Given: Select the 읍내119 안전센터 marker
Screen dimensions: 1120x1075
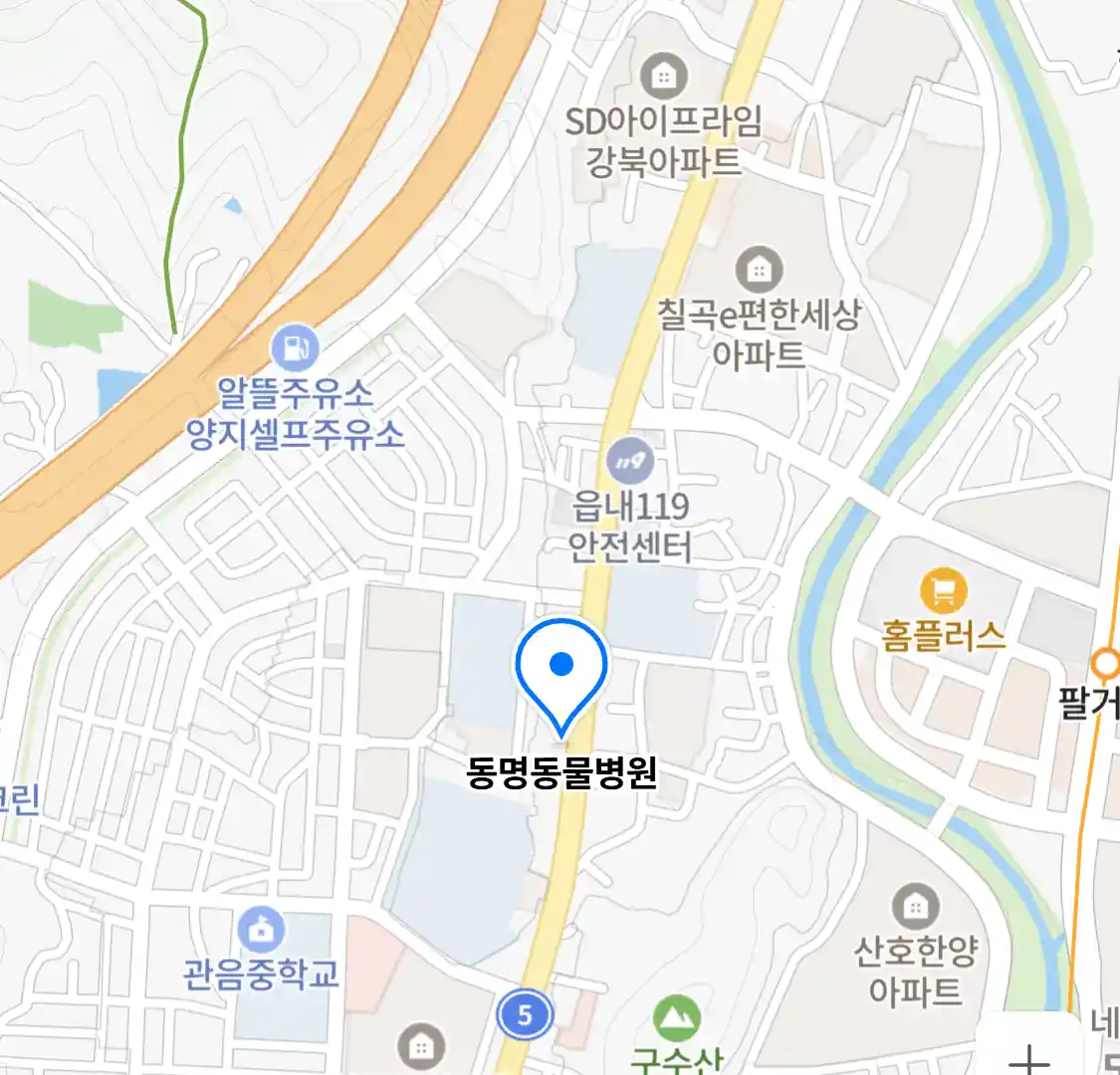Looking at the screenshot, I should pyautogui.click(x=630, y=462).
